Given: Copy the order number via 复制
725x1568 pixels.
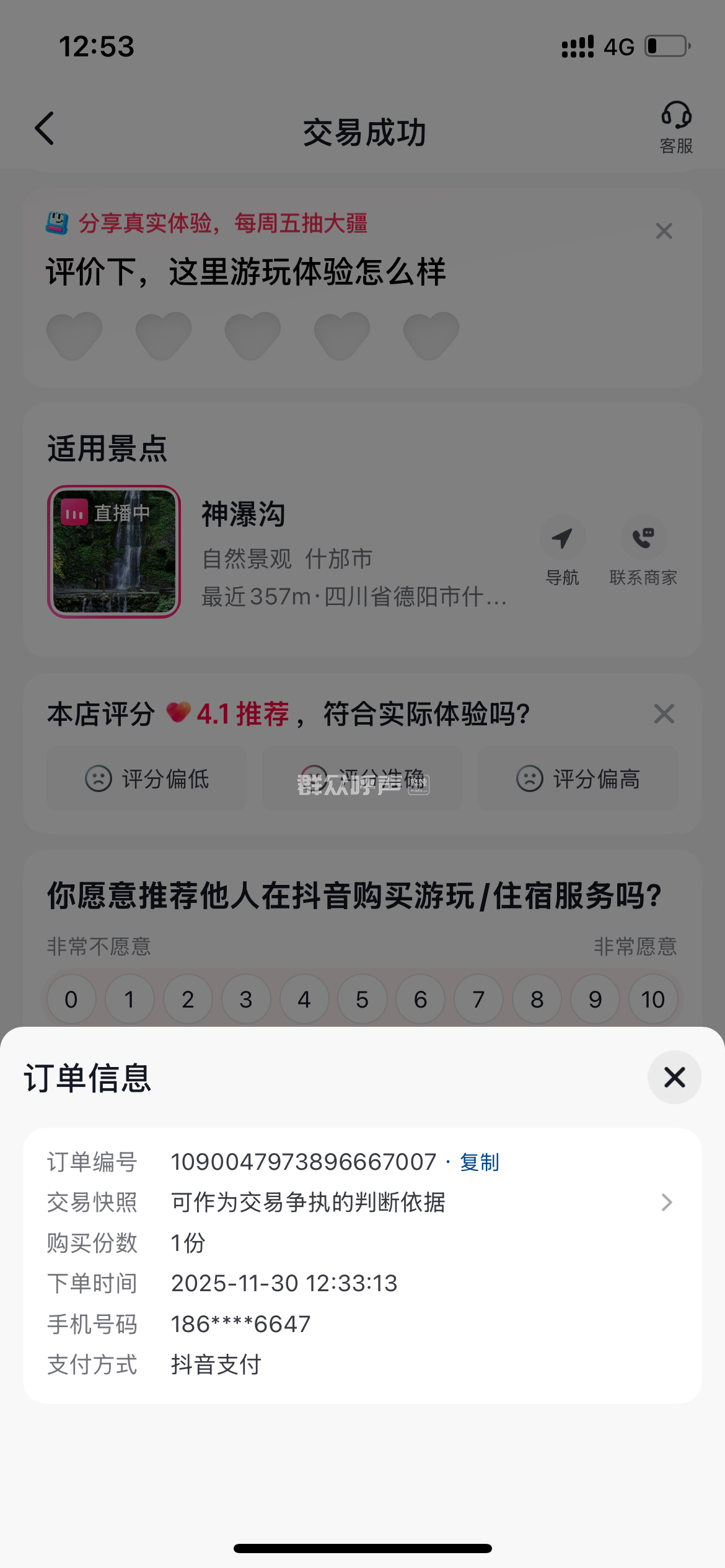Looking at the screenshot, I should coord(479,1162).
